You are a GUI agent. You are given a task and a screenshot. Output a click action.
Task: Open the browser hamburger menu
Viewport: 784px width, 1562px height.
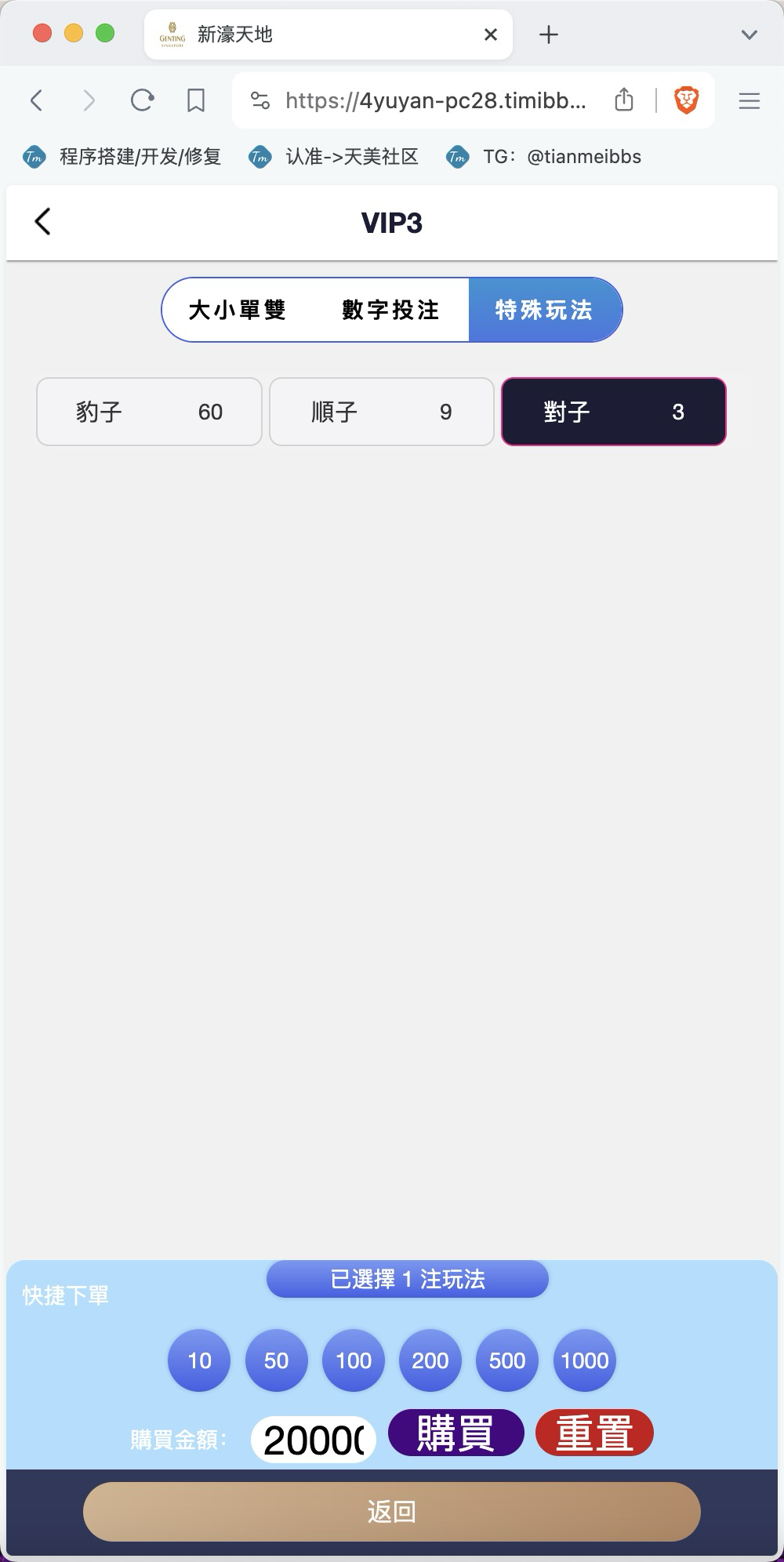(750, 100)
